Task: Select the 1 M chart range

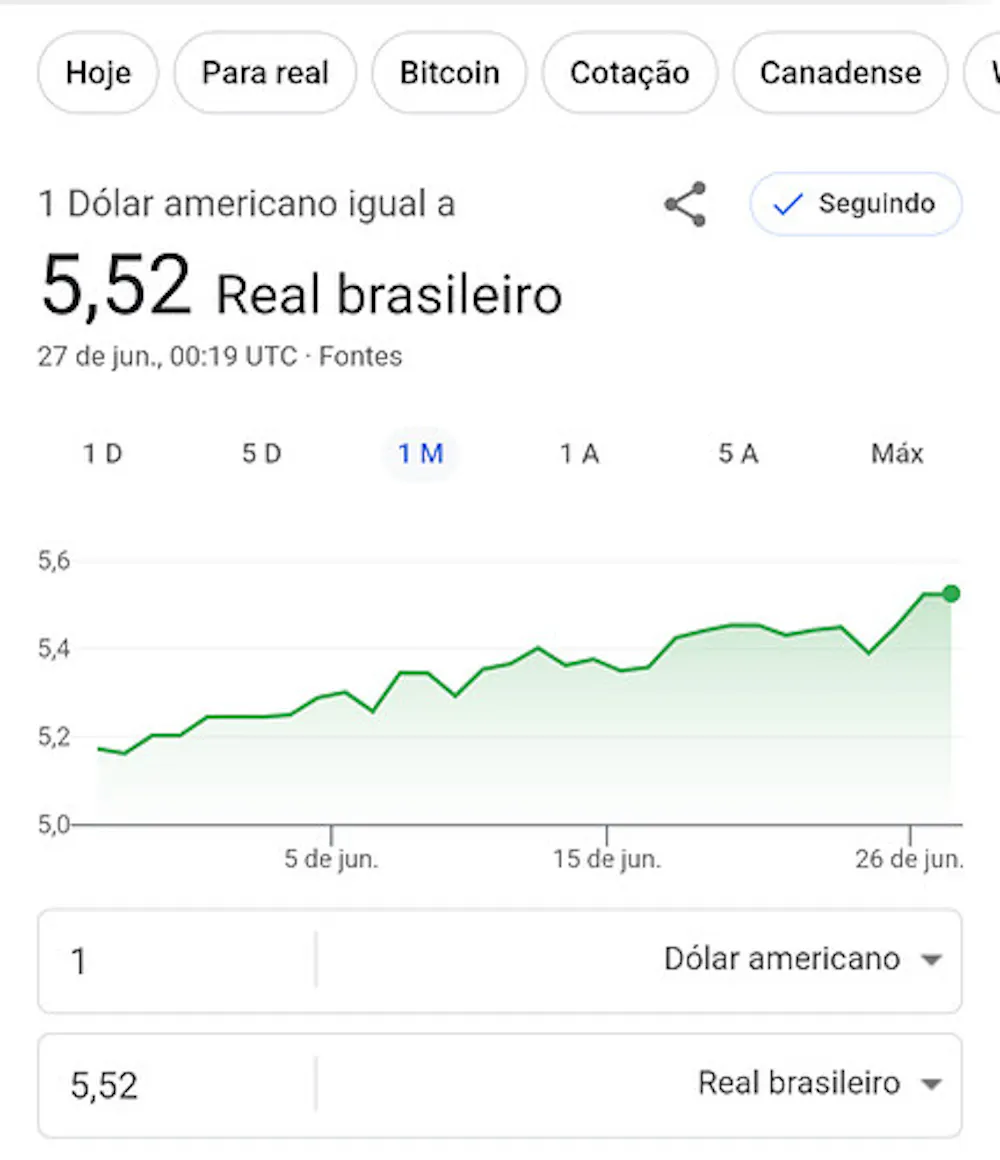Action: pyautogui.click(x=420, y=454)
